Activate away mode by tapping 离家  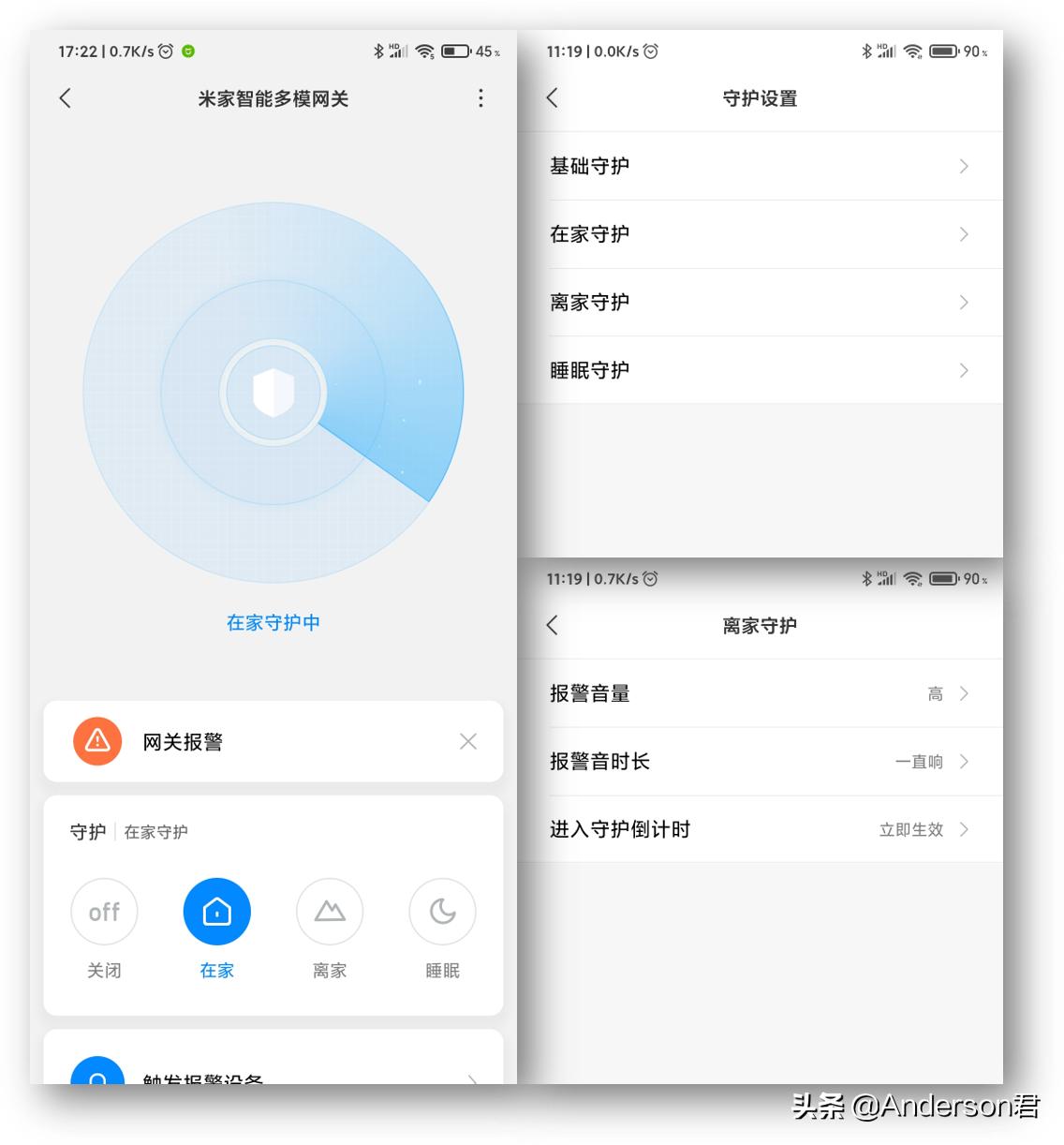329,911
